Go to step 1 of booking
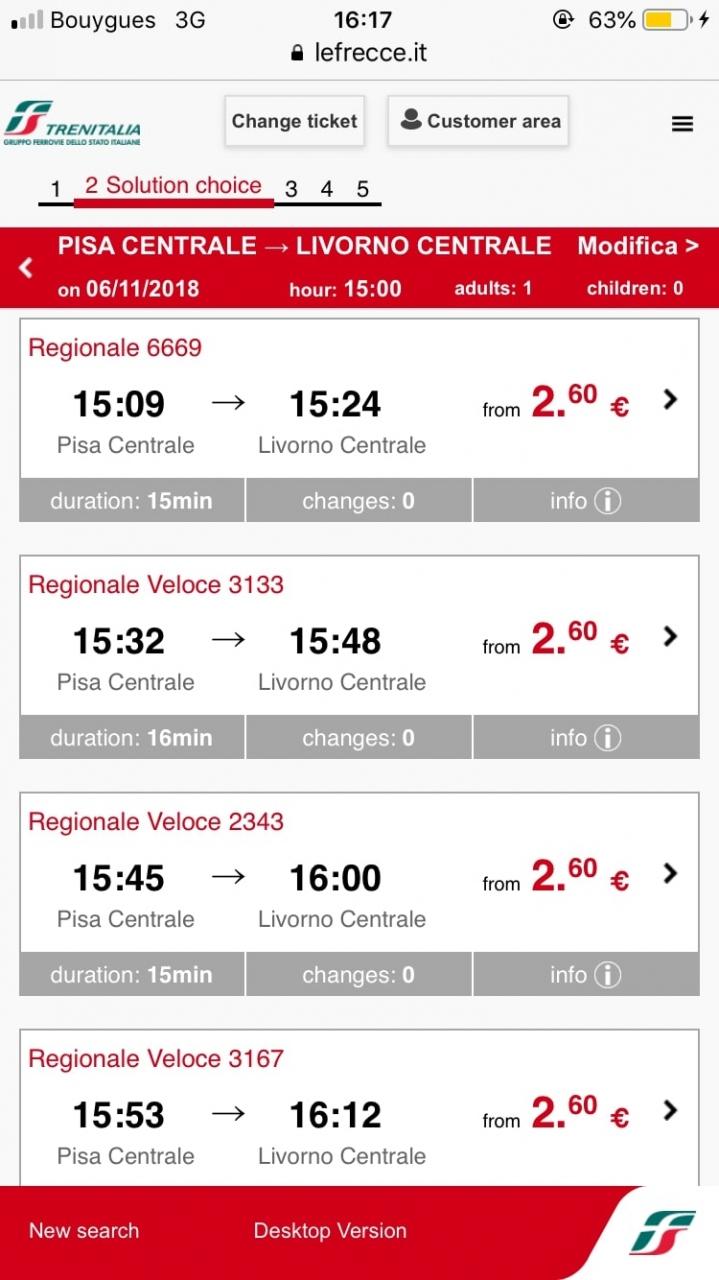This screenshot has width=719, height=1280. point(56,189)
